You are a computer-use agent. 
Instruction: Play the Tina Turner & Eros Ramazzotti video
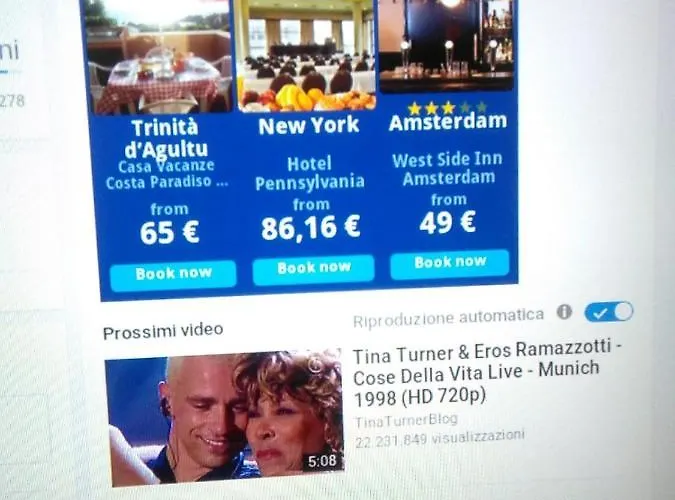tap(224, 417)
